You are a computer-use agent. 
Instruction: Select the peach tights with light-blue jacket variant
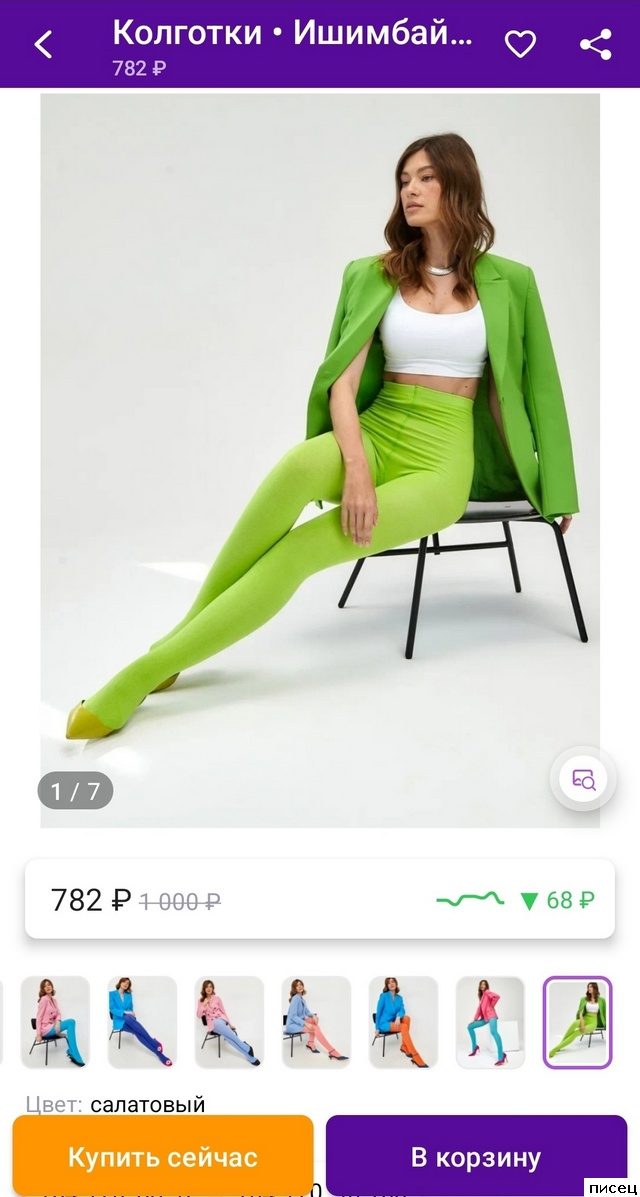pos(316,1022)
